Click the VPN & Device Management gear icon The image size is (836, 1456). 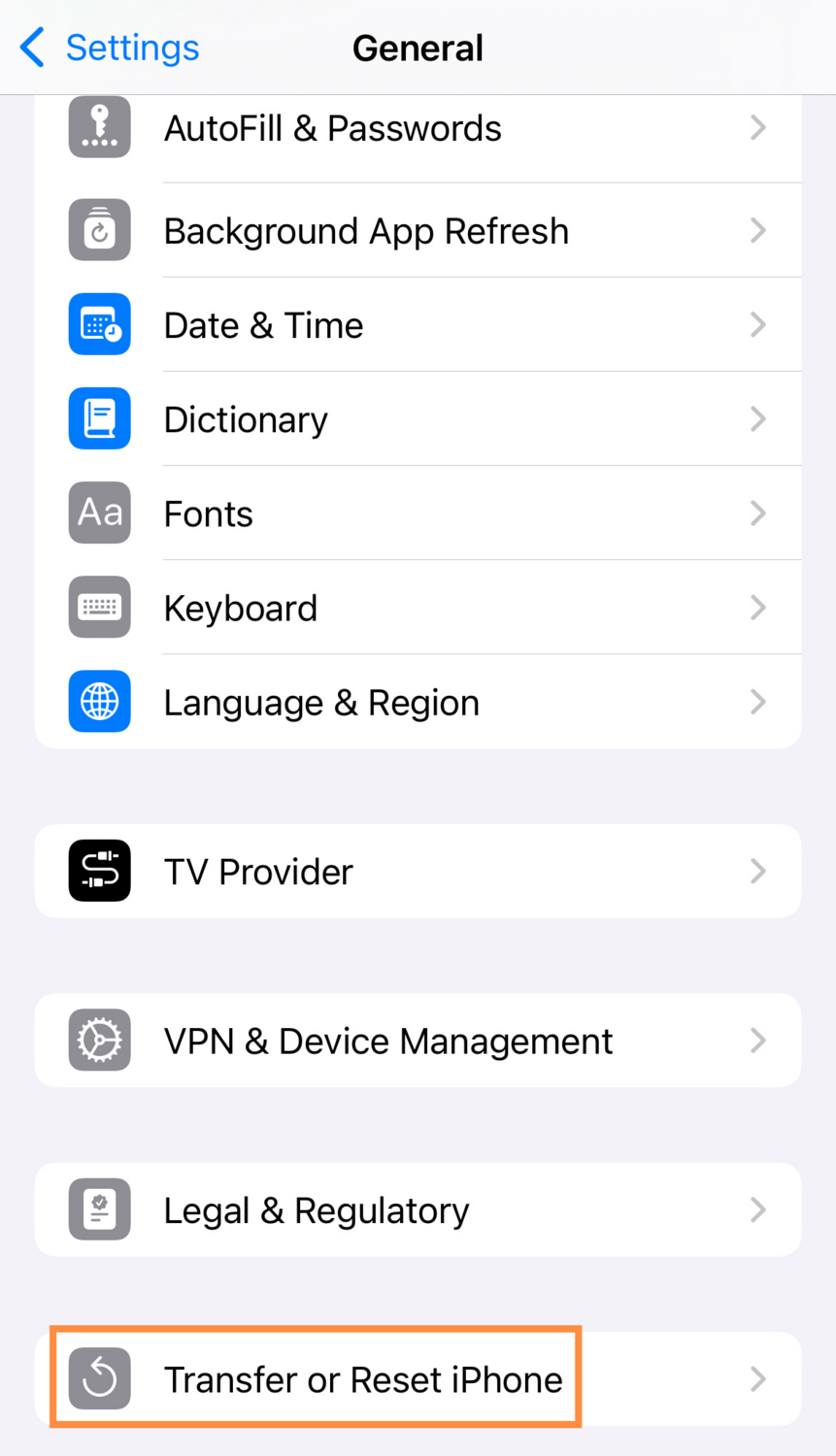[98, 1040]
